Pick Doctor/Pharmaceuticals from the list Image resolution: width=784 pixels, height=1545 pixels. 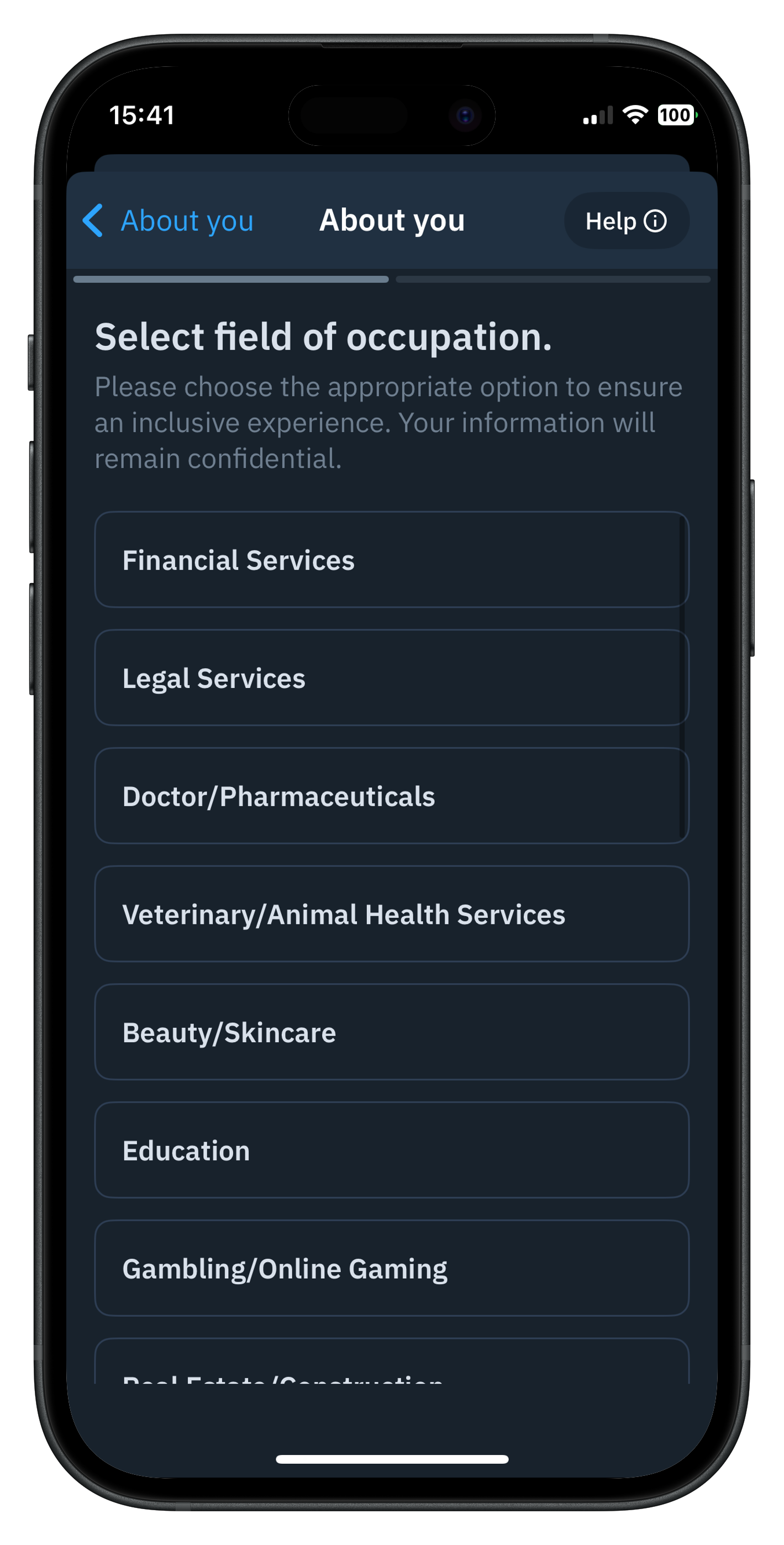click(391, 796)
